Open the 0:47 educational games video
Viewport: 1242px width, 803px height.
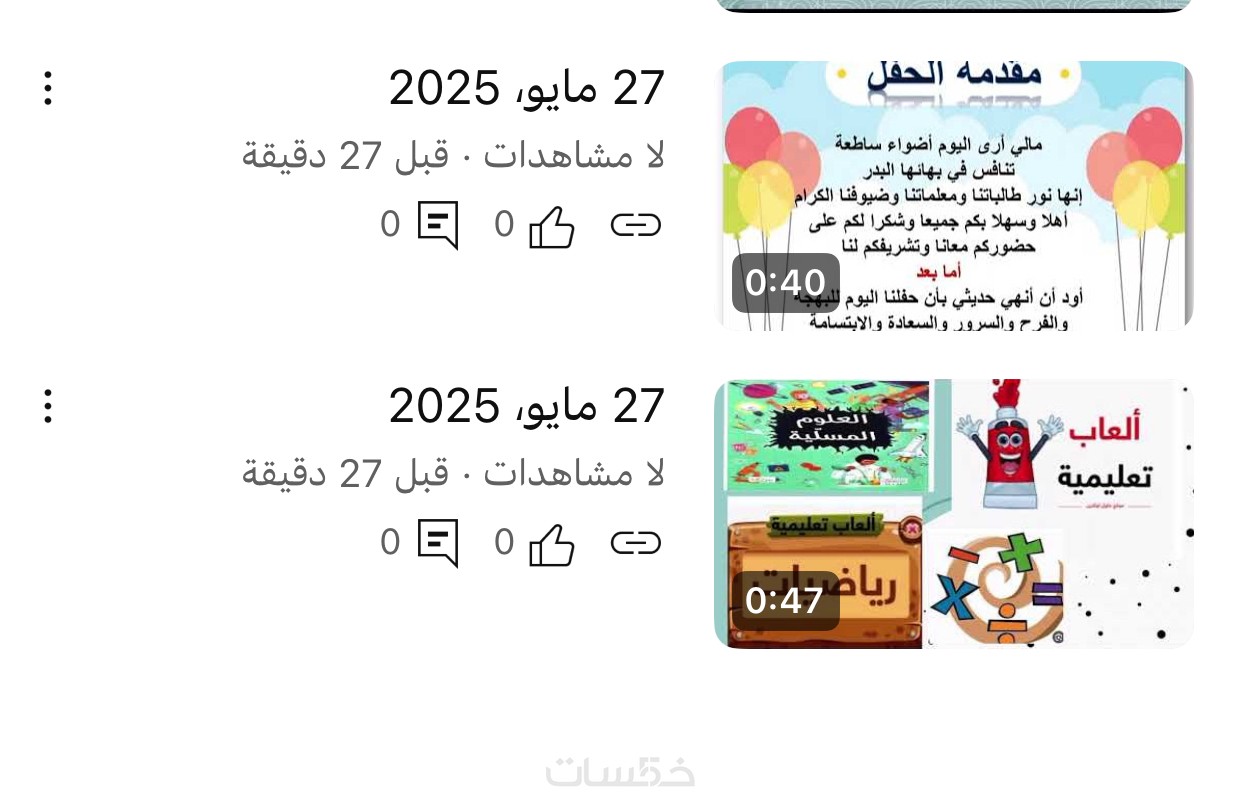point(955,514)
